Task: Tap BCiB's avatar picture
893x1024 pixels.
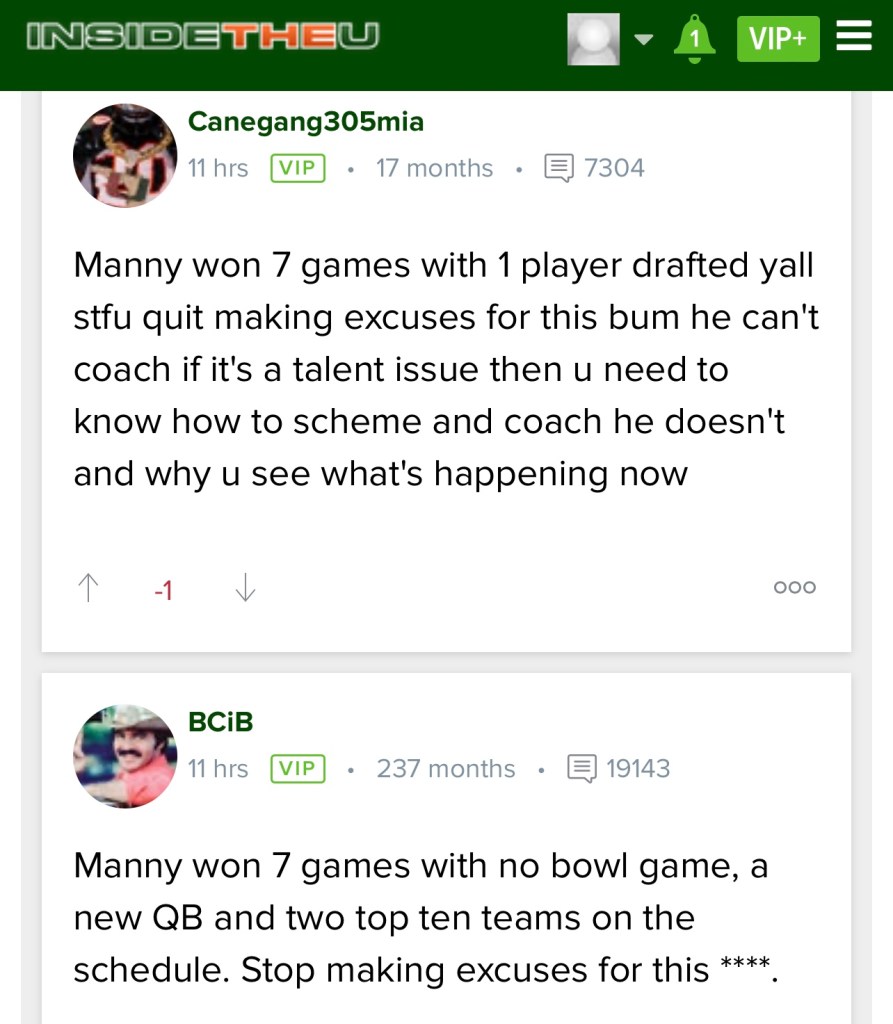Action: [x=125, y=756]
